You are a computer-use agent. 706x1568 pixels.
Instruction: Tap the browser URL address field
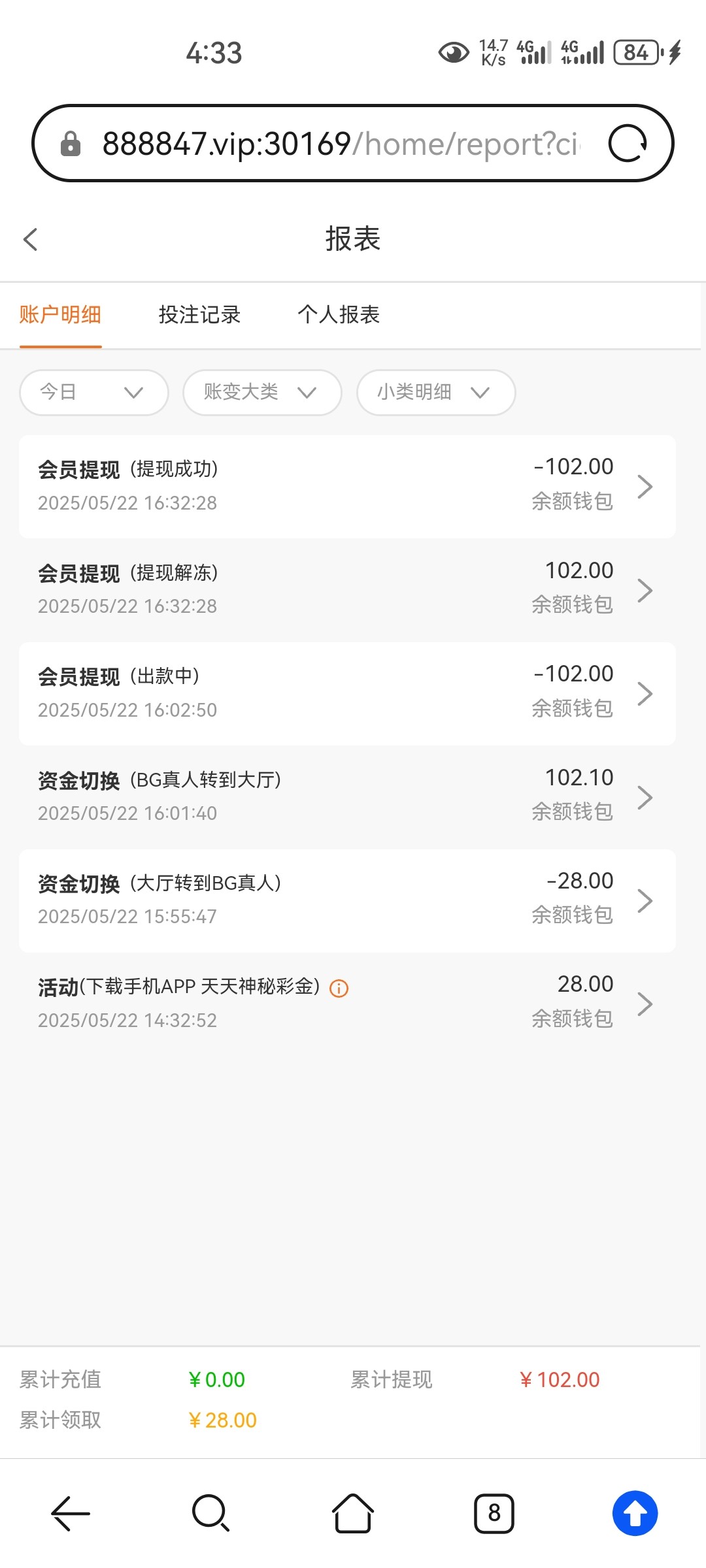tap(340, 143)
